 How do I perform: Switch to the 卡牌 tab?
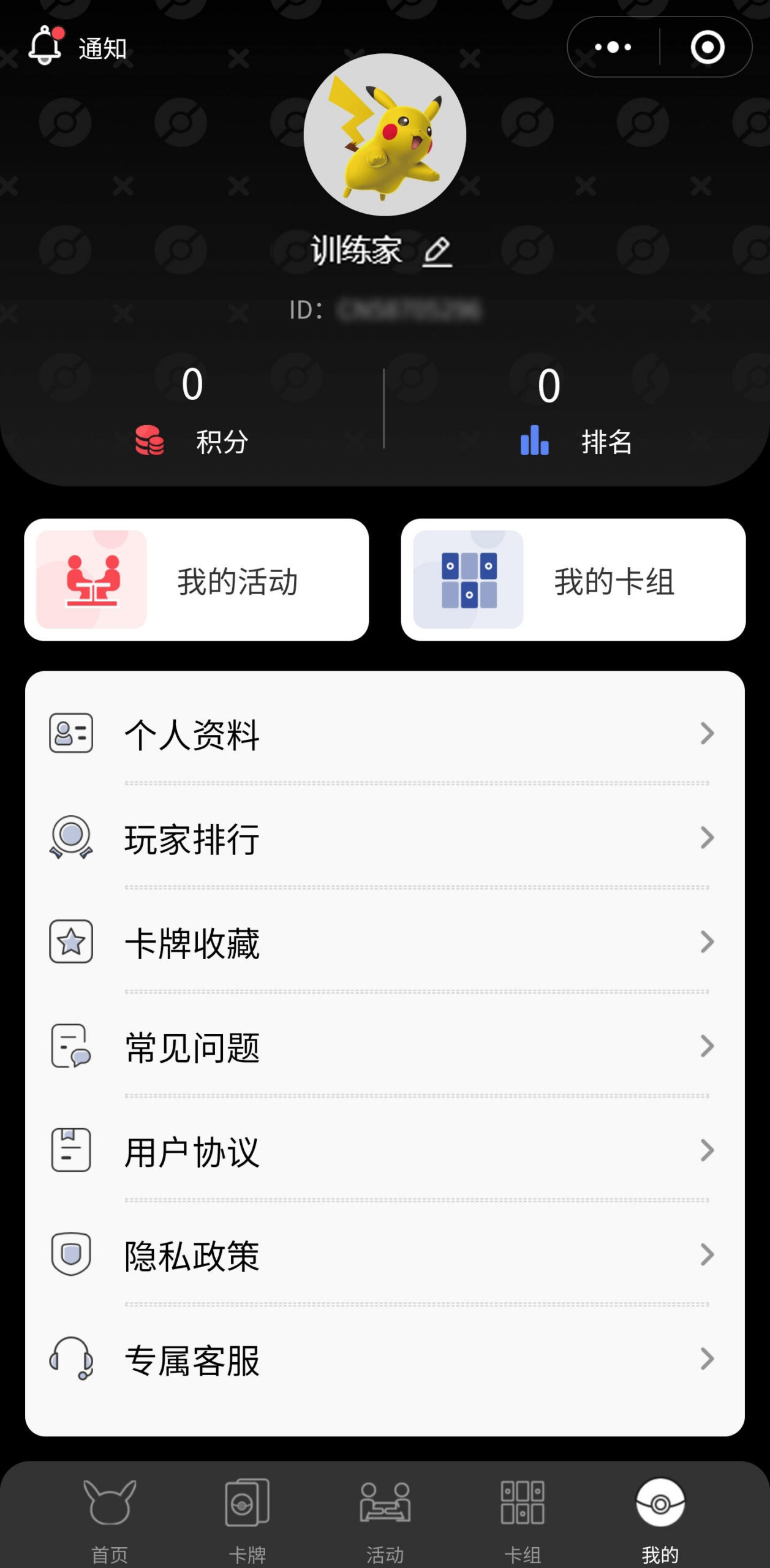point(247,1516)
